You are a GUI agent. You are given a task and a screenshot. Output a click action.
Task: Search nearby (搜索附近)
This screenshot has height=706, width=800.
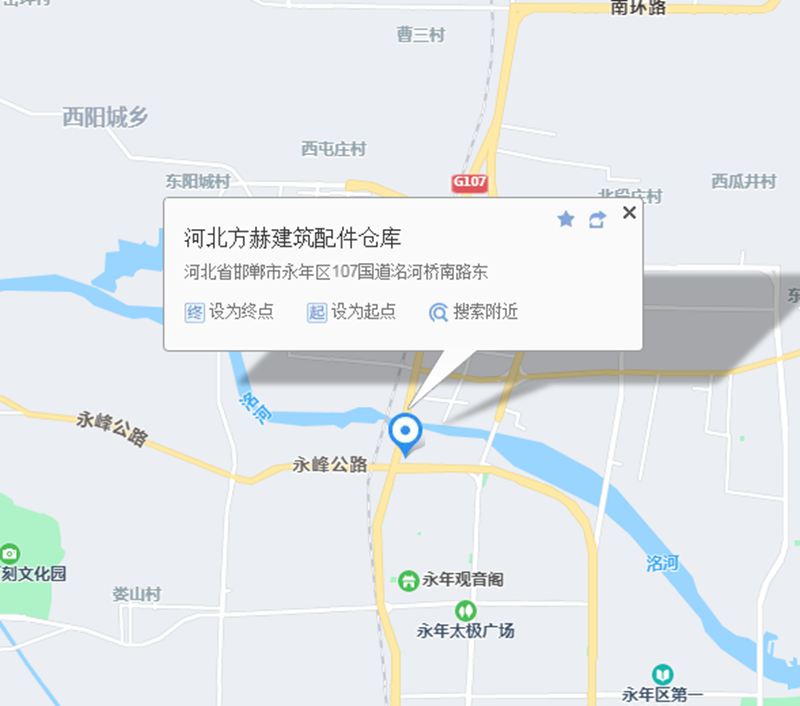tap(474, 312)
